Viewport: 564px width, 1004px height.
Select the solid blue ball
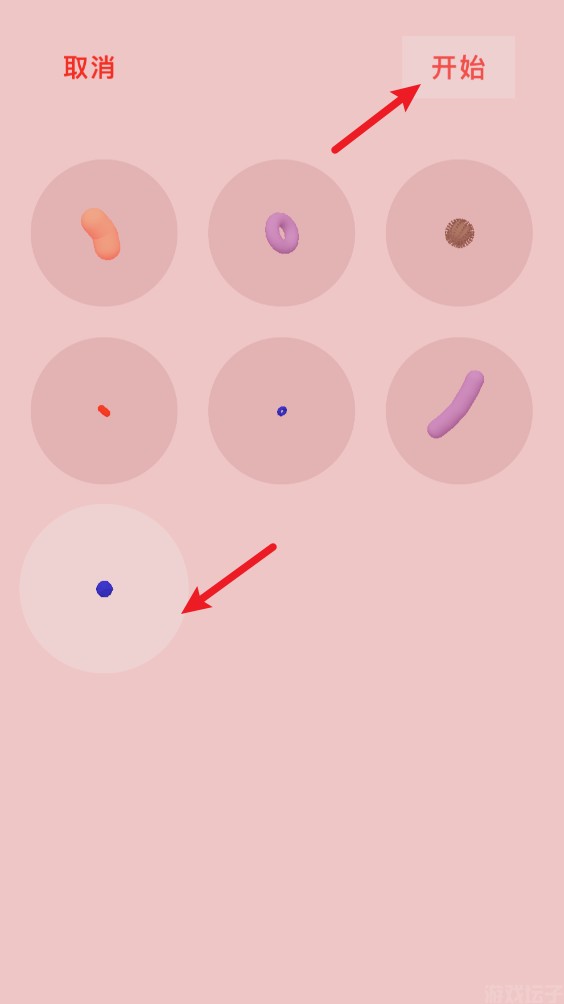tap(104, 588)
